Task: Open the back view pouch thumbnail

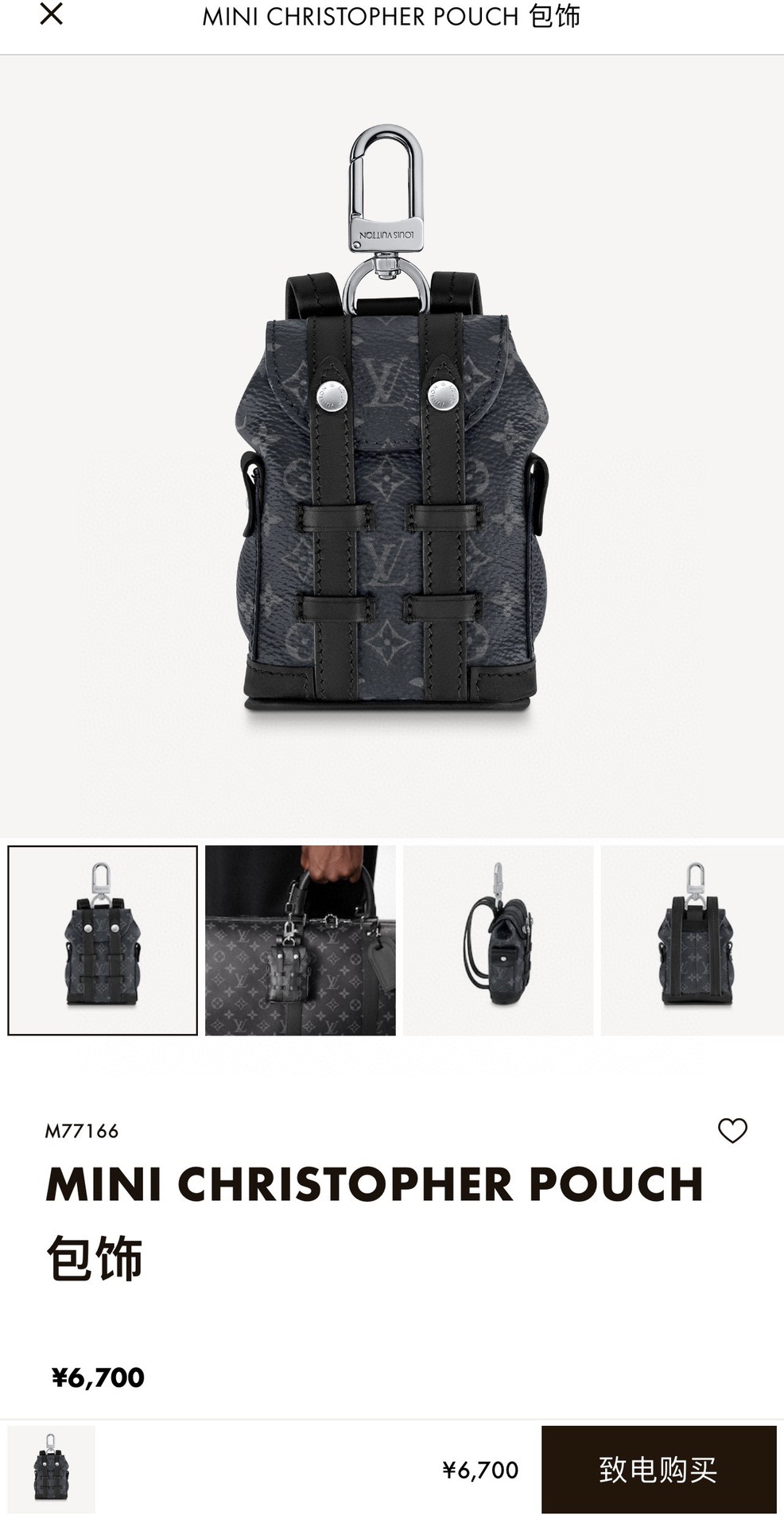Action: (x=692, y=940)
